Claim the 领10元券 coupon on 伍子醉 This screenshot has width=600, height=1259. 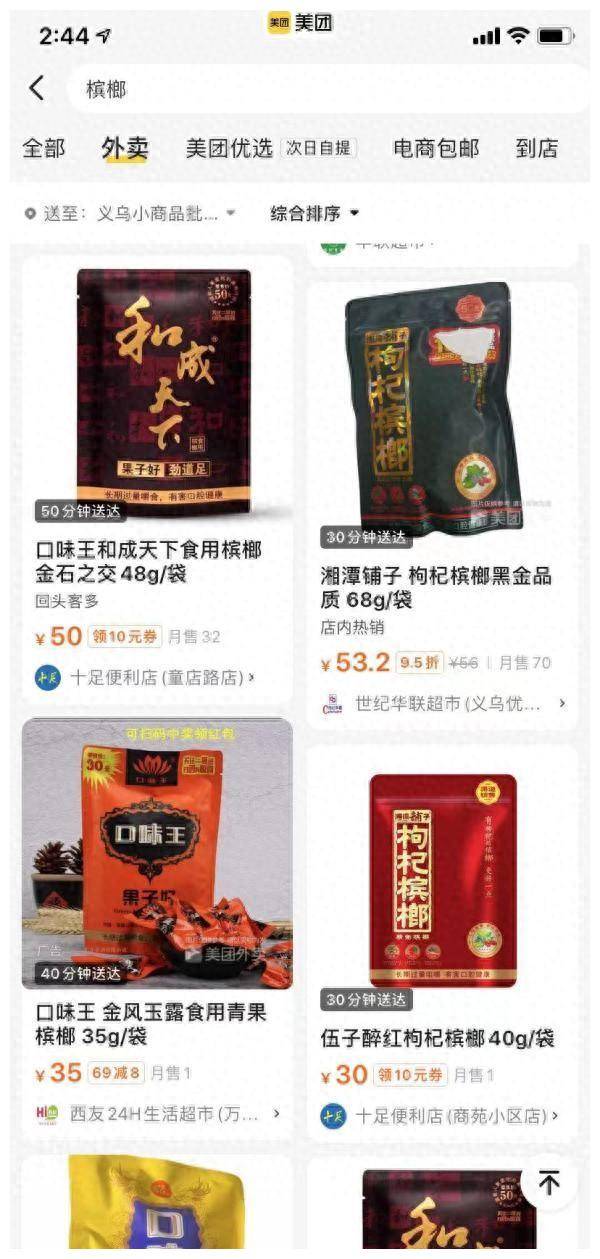(x=409, y=1075)
